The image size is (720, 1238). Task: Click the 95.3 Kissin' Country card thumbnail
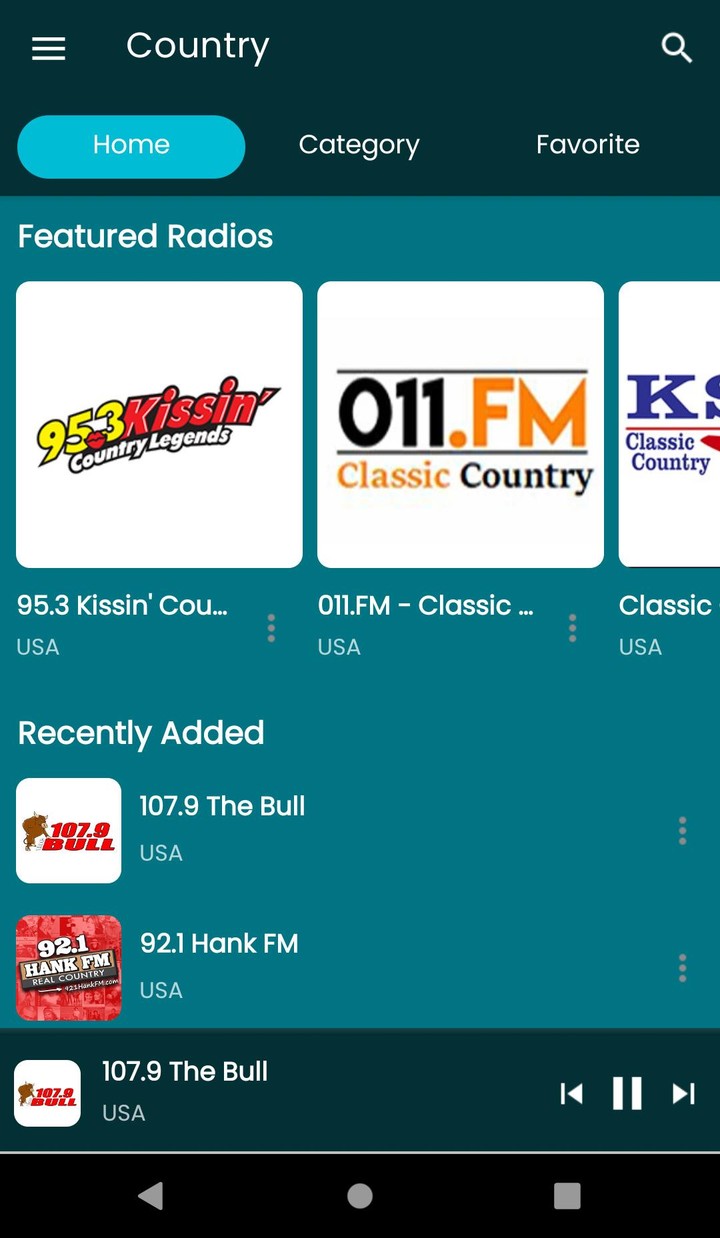point(158,423)
